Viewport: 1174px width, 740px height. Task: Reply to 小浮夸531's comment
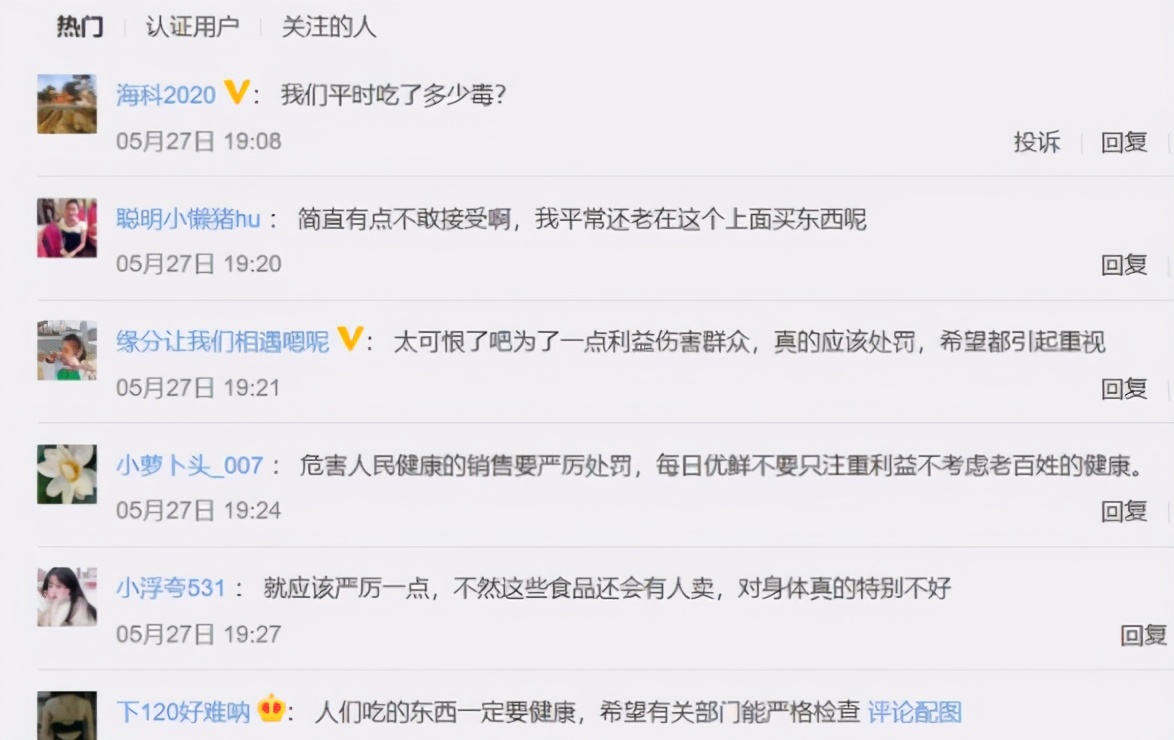tap(1143, 635)
